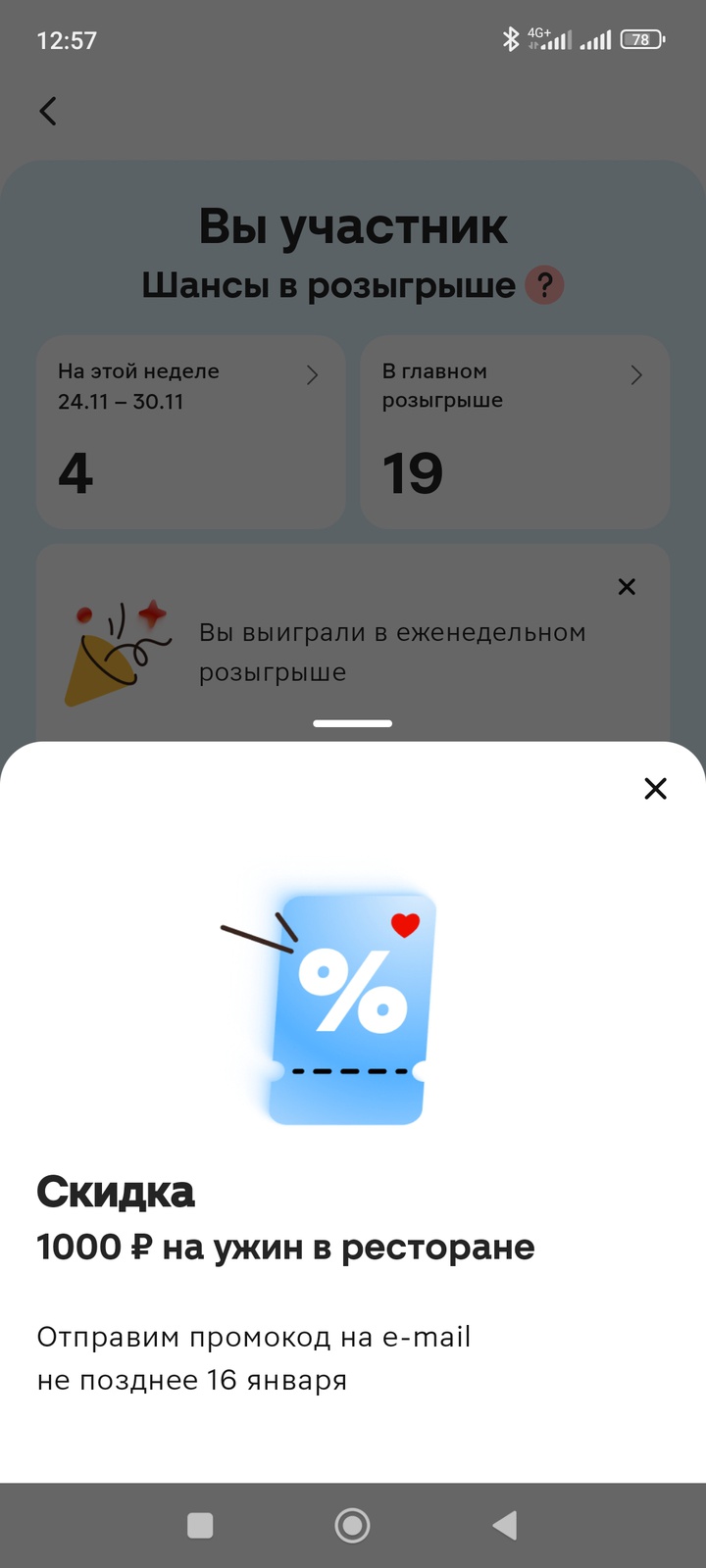Go back using the top arrow
Viewport: 706px width, 1568px height.
[x=48, y=111]
